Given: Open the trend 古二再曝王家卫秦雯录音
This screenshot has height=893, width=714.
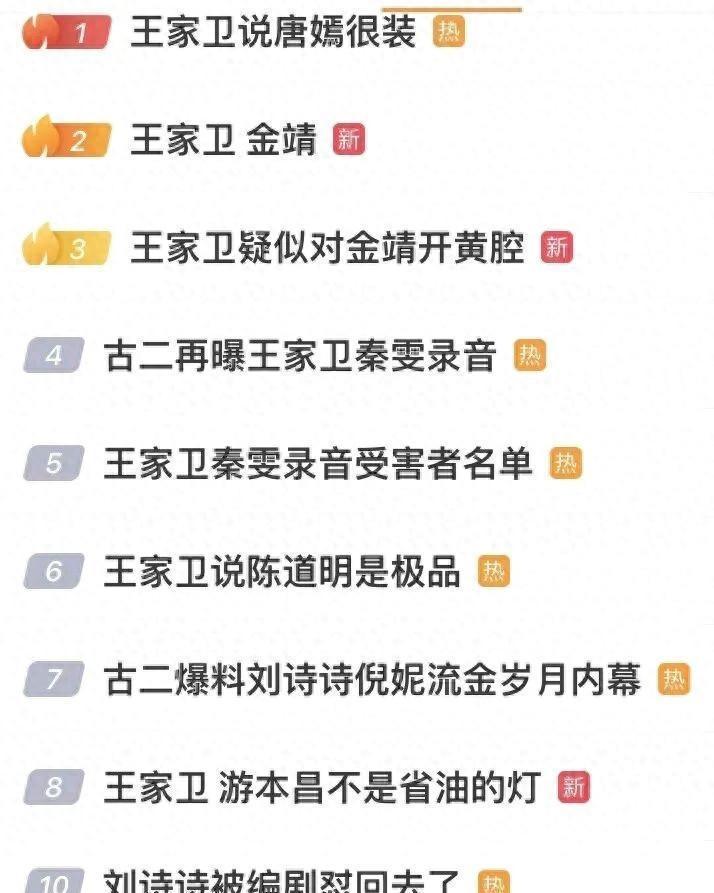Looking at the screenshot, I should [300, 356].
